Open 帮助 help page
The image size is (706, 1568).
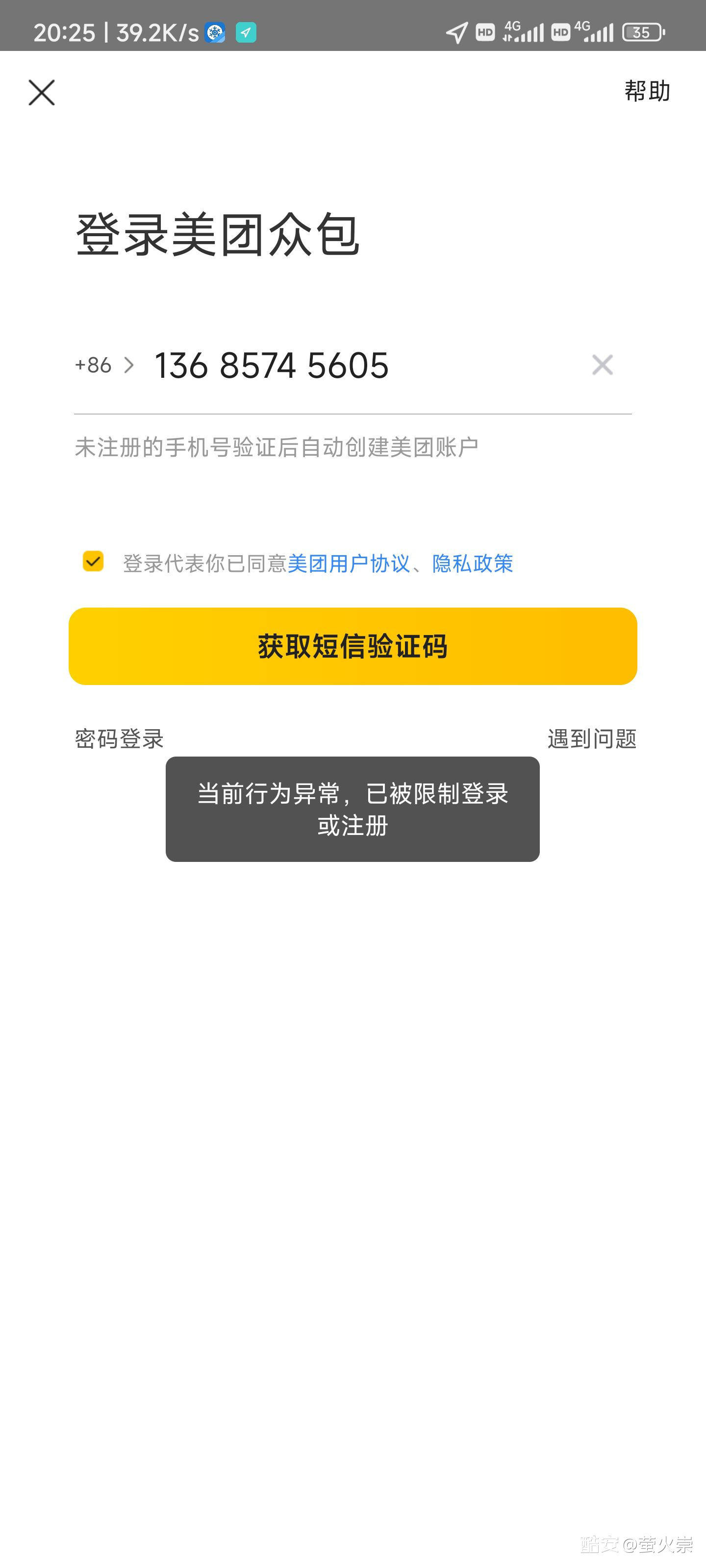pos(647,91)
